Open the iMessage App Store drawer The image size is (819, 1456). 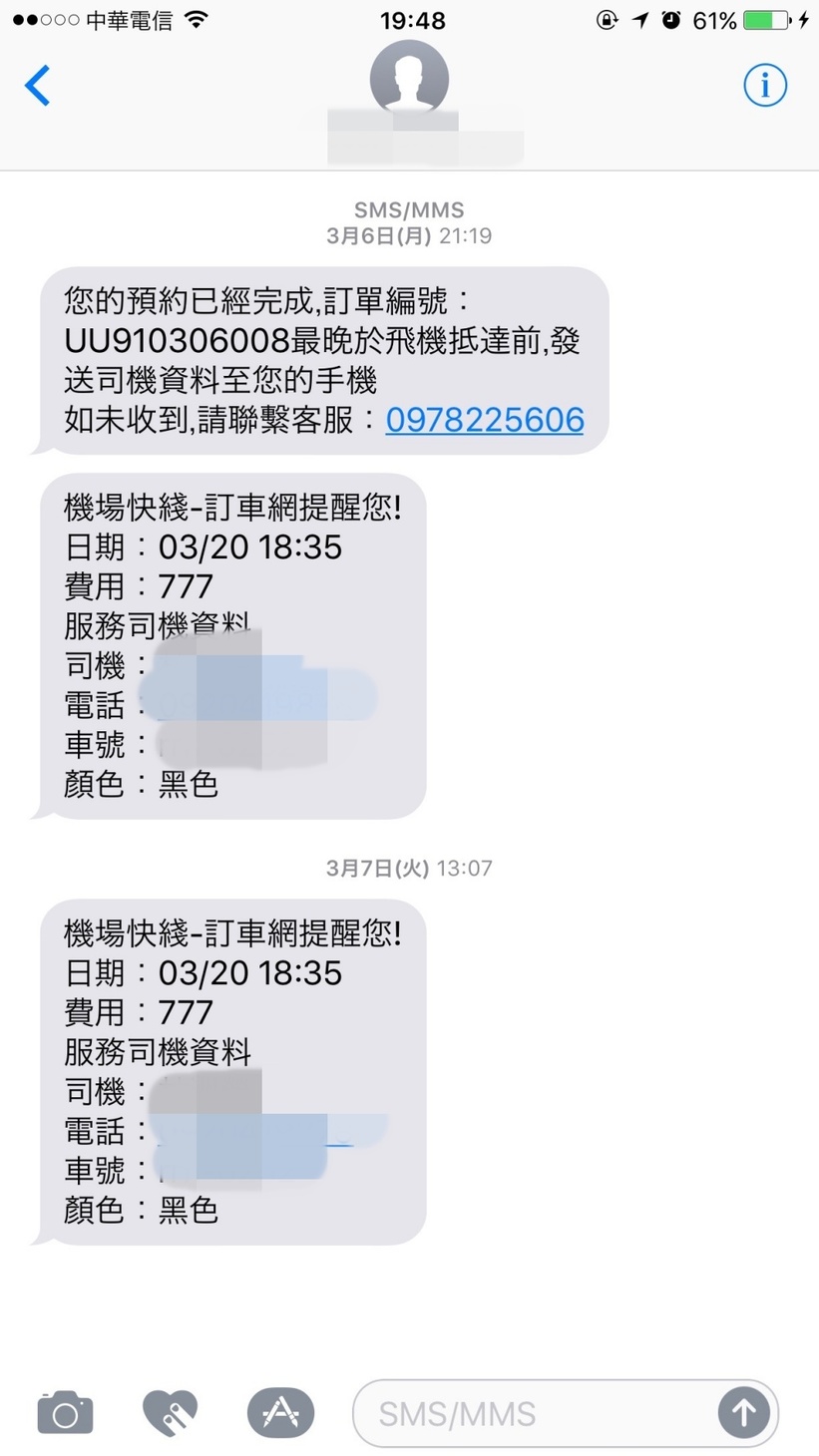[280, 1412]
